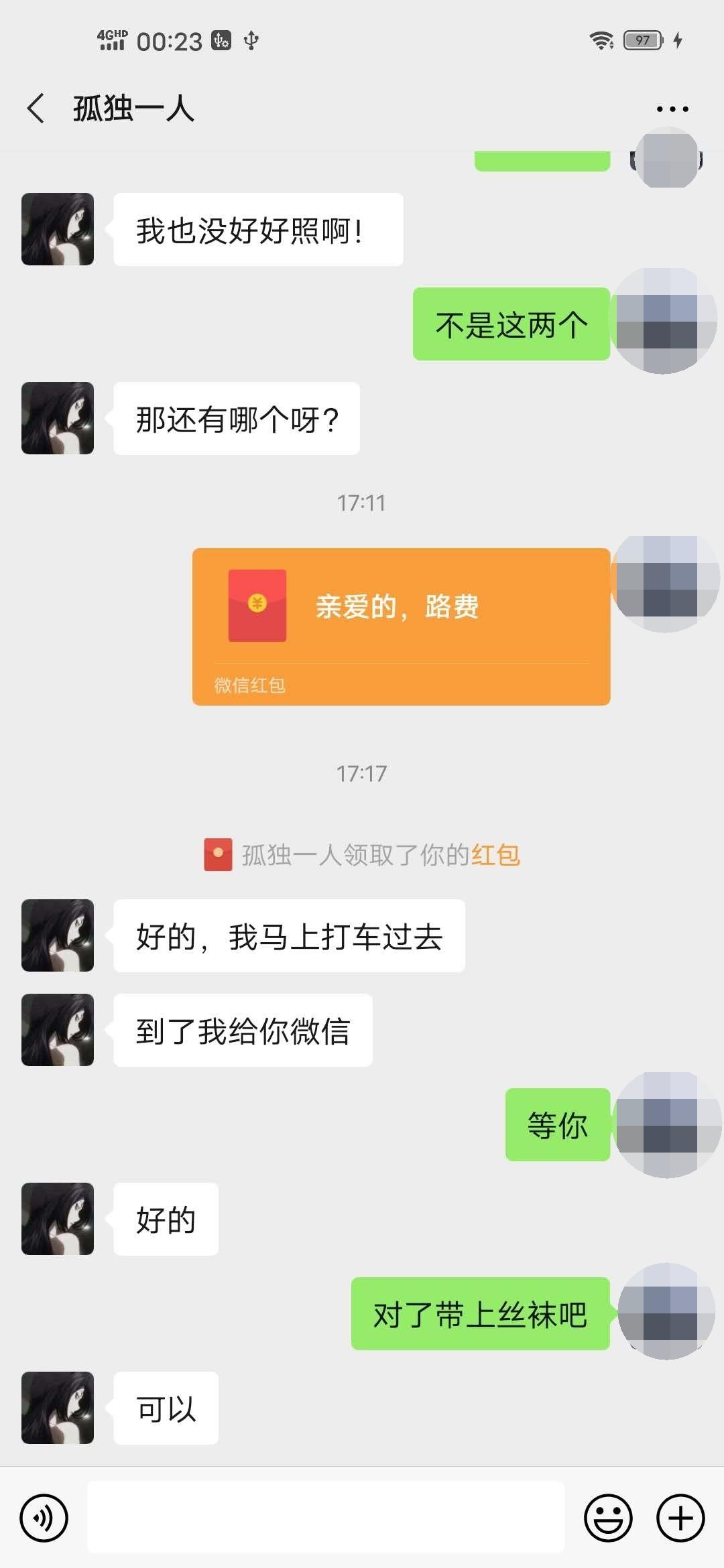Tap the Wi-Fi icon in the status bar
The height and width of the screenshot is (1568, 724).
point(603,40)
